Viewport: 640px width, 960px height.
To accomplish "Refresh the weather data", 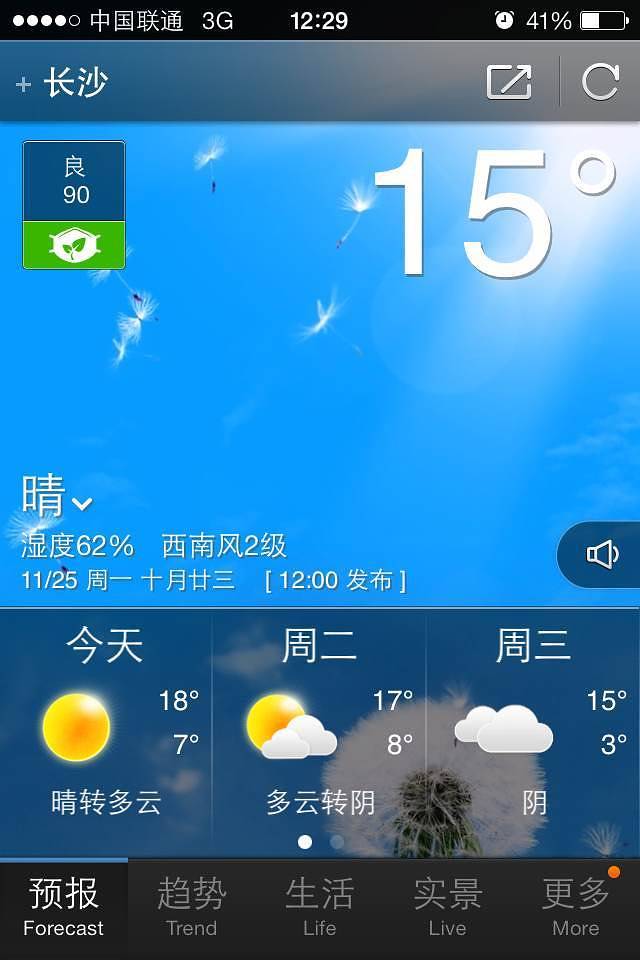I will tap(600, 82).
